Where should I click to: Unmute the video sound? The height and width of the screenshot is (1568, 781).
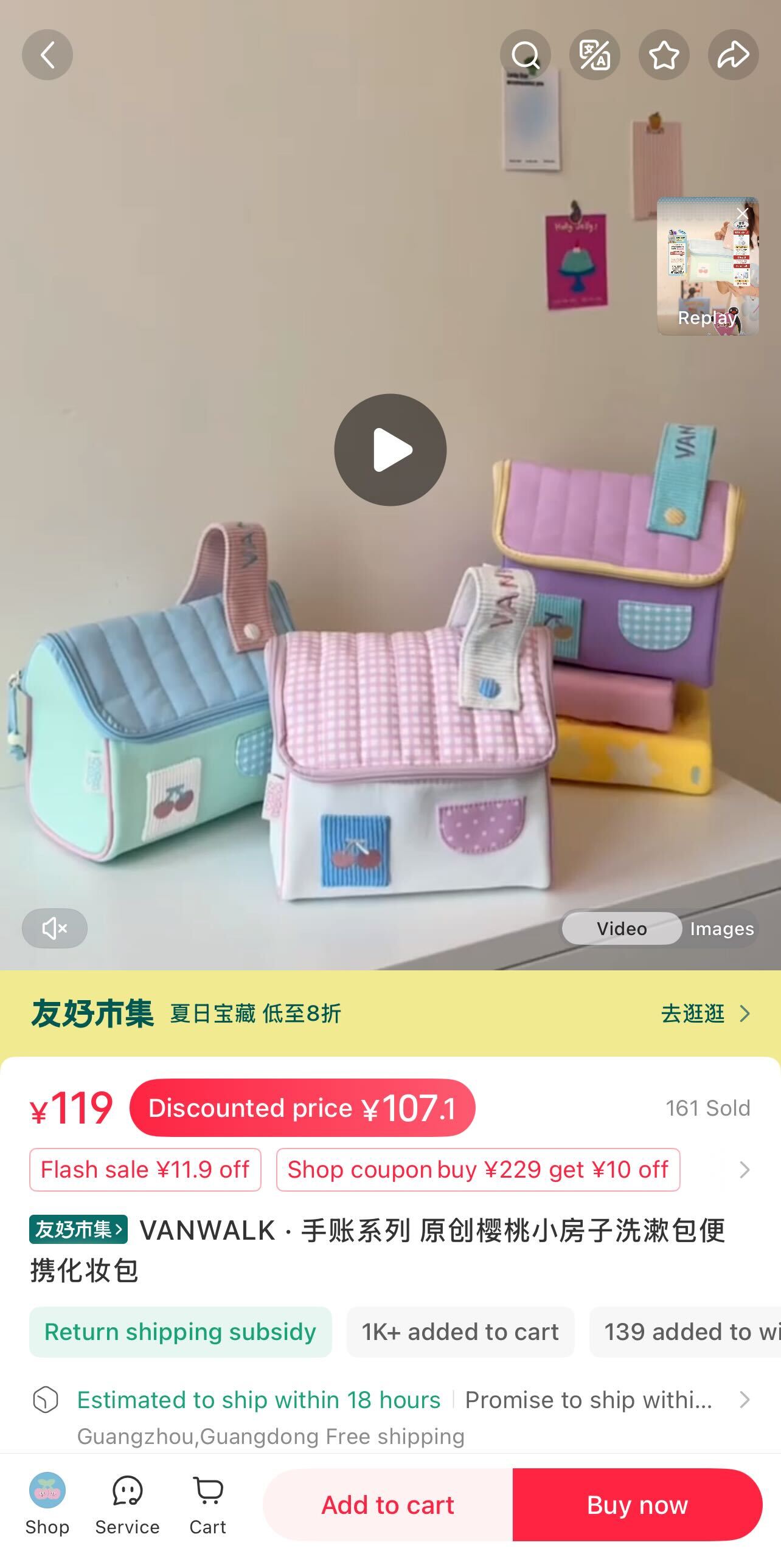55,928
